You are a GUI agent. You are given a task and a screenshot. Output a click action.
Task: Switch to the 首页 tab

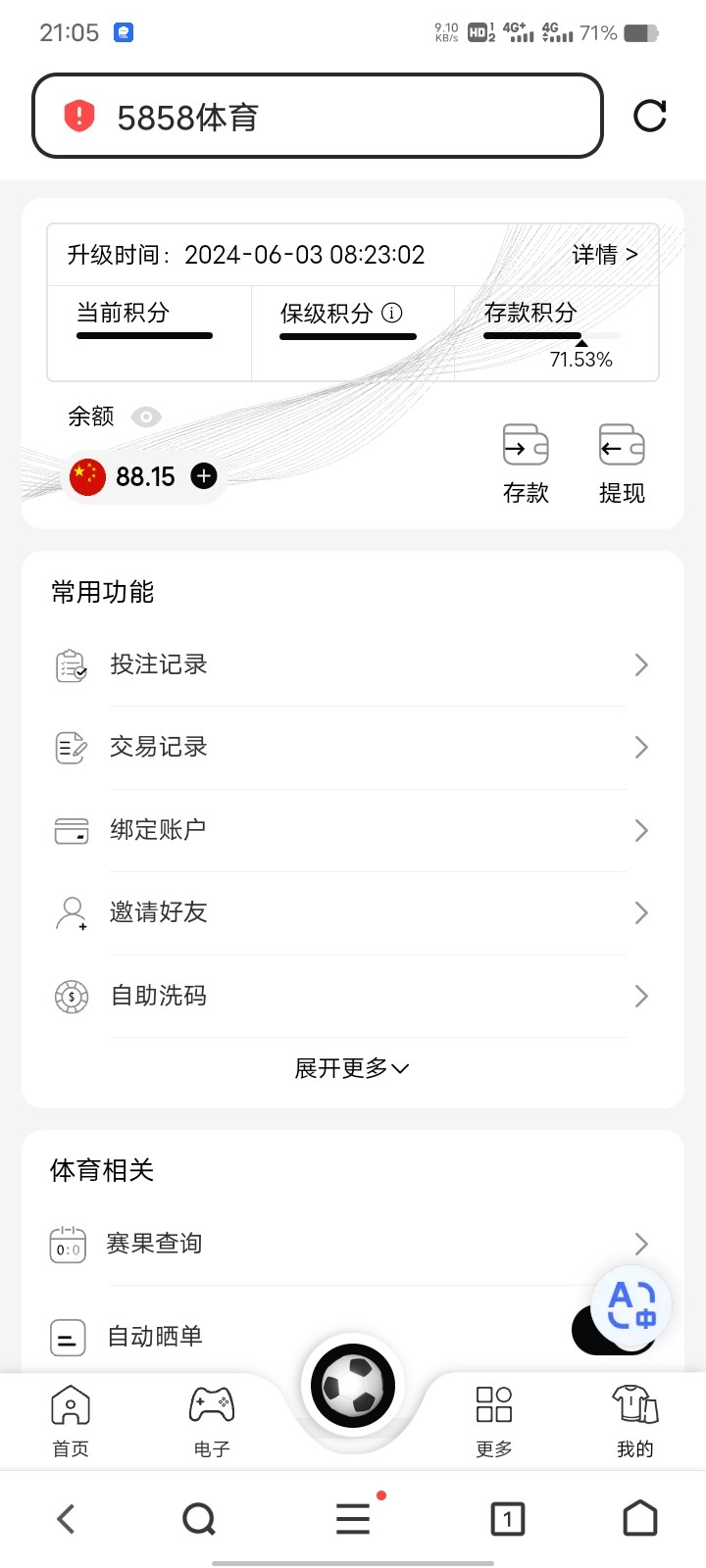pyautogui.click(x=71, y=1421)
